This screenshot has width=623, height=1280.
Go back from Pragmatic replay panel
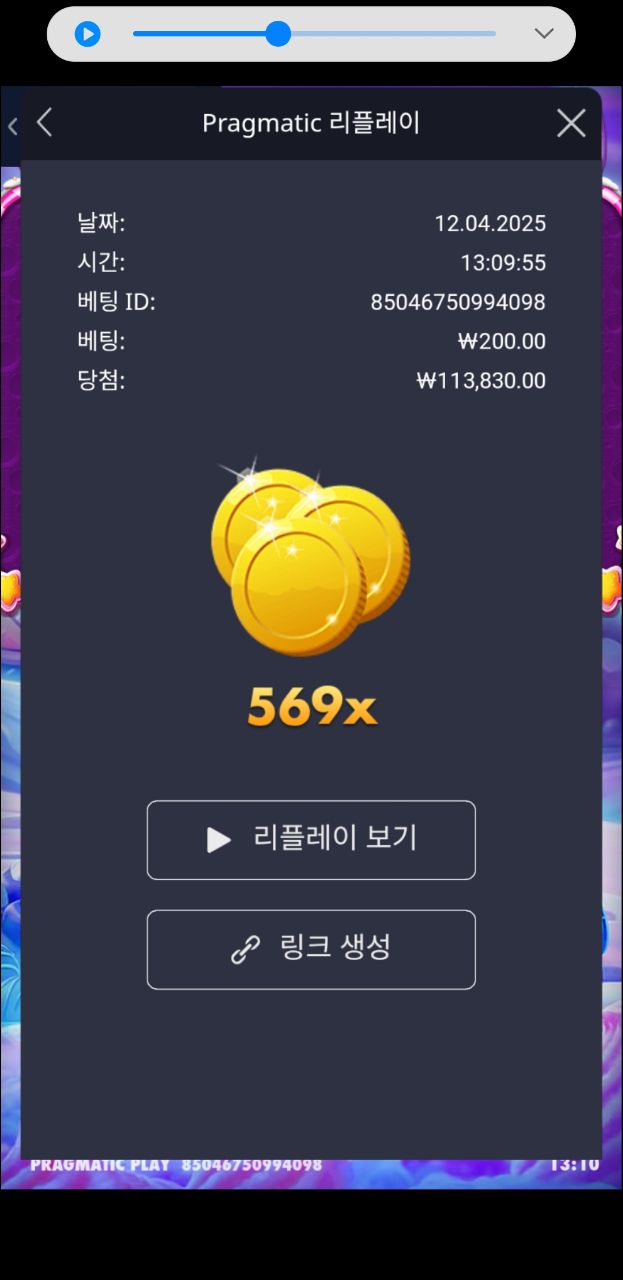click(x=44, y=123)
